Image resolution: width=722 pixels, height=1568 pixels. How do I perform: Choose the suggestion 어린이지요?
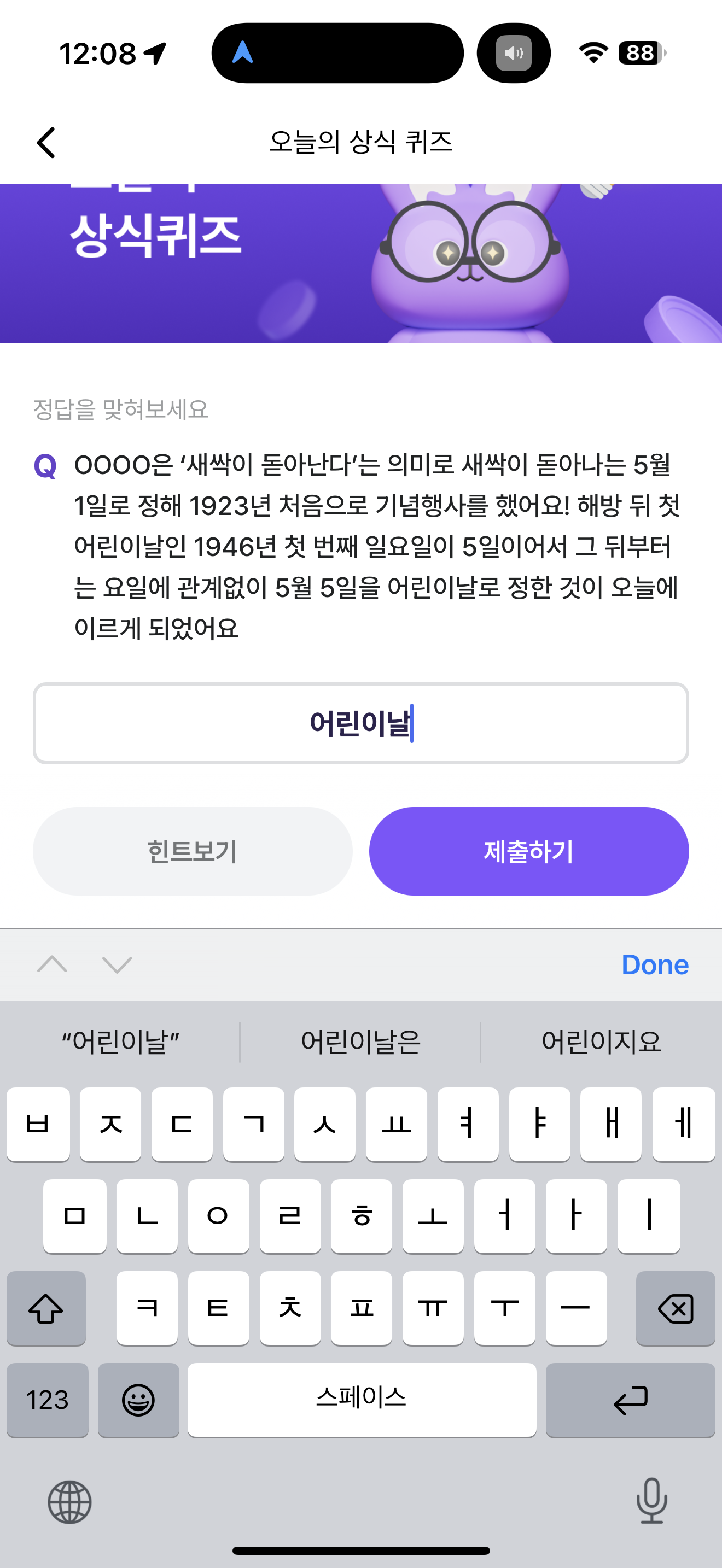click(602, 1042)
